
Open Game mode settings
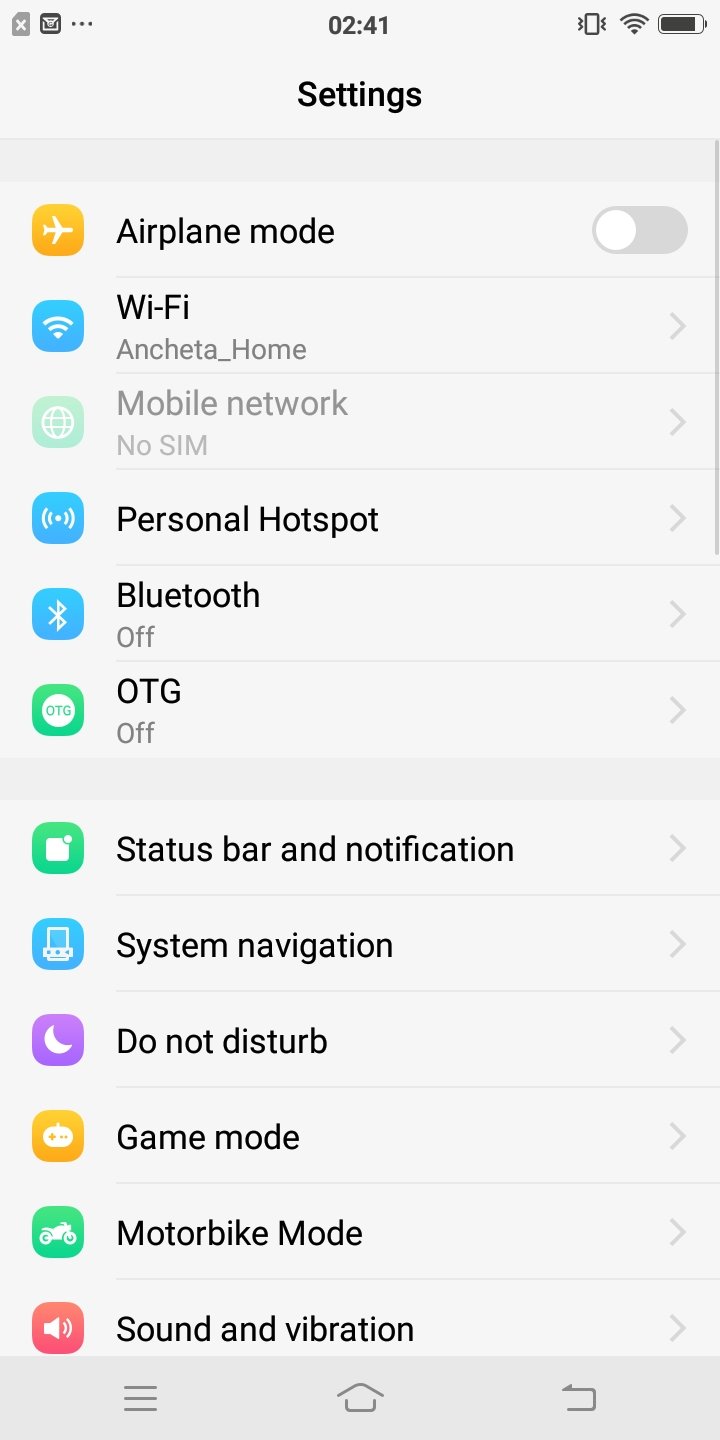(x=360, y=1137)
